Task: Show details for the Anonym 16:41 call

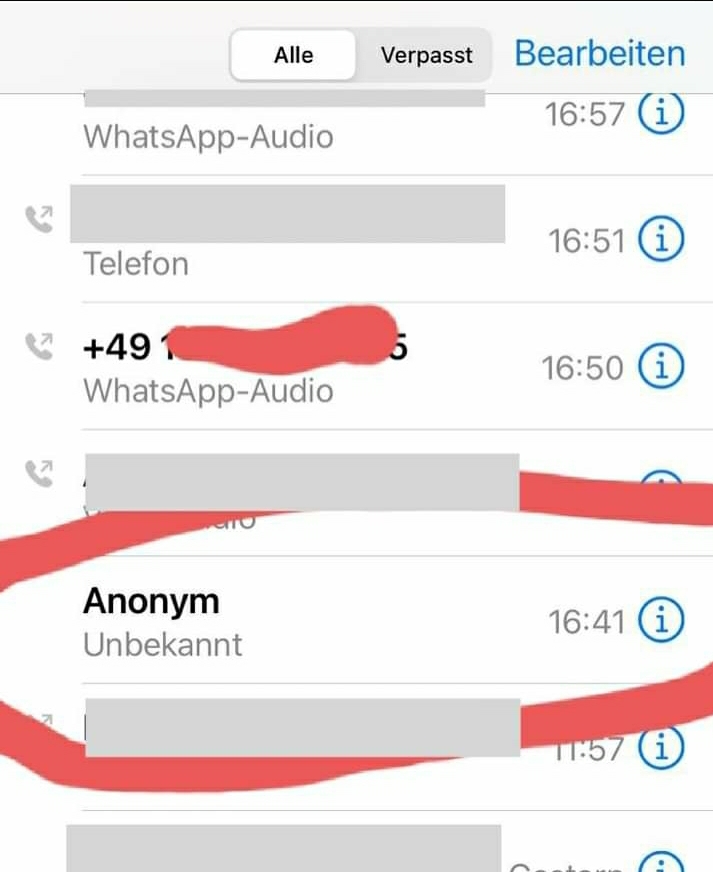Action: tap(661, 621)
